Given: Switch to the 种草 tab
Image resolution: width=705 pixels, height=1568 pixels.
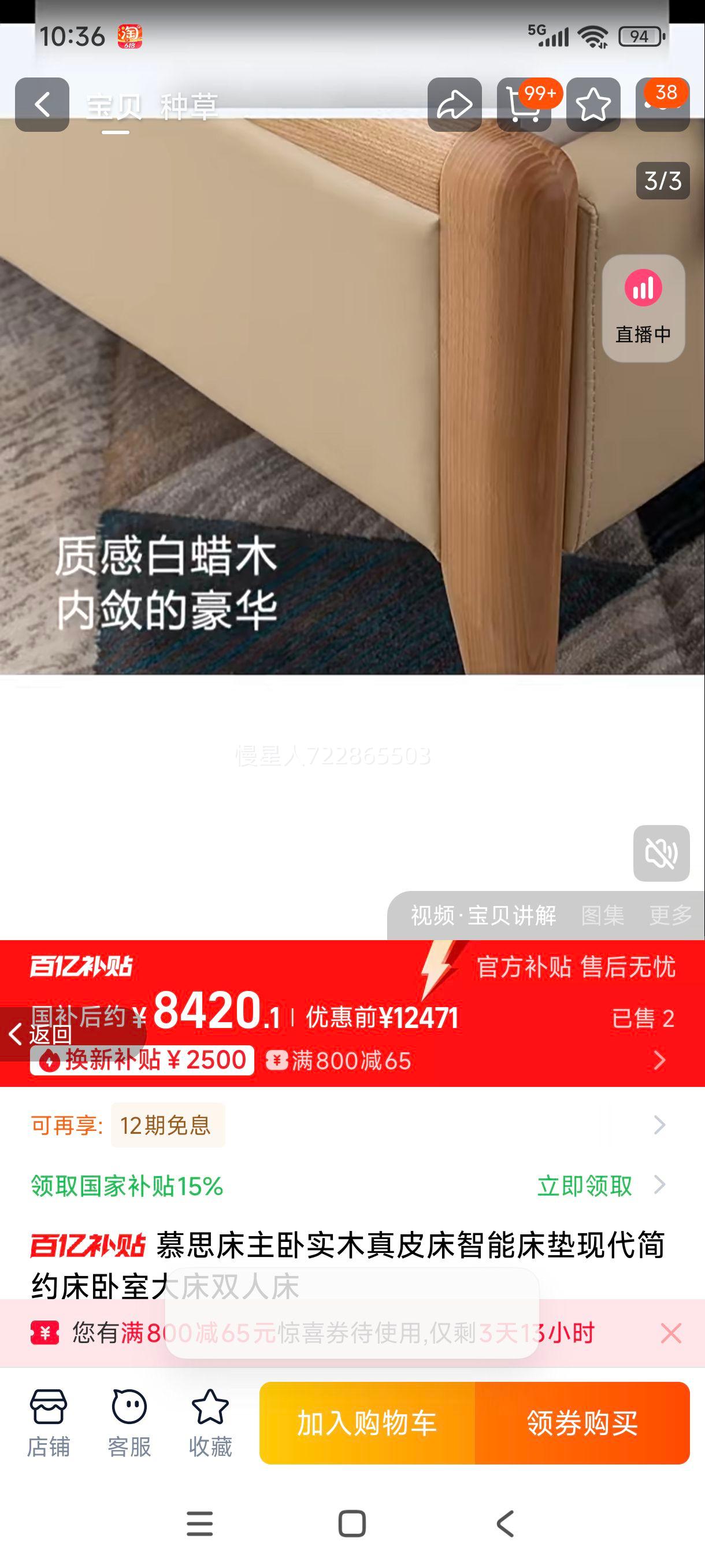Looking at the screenshot, I should (188, 107).
